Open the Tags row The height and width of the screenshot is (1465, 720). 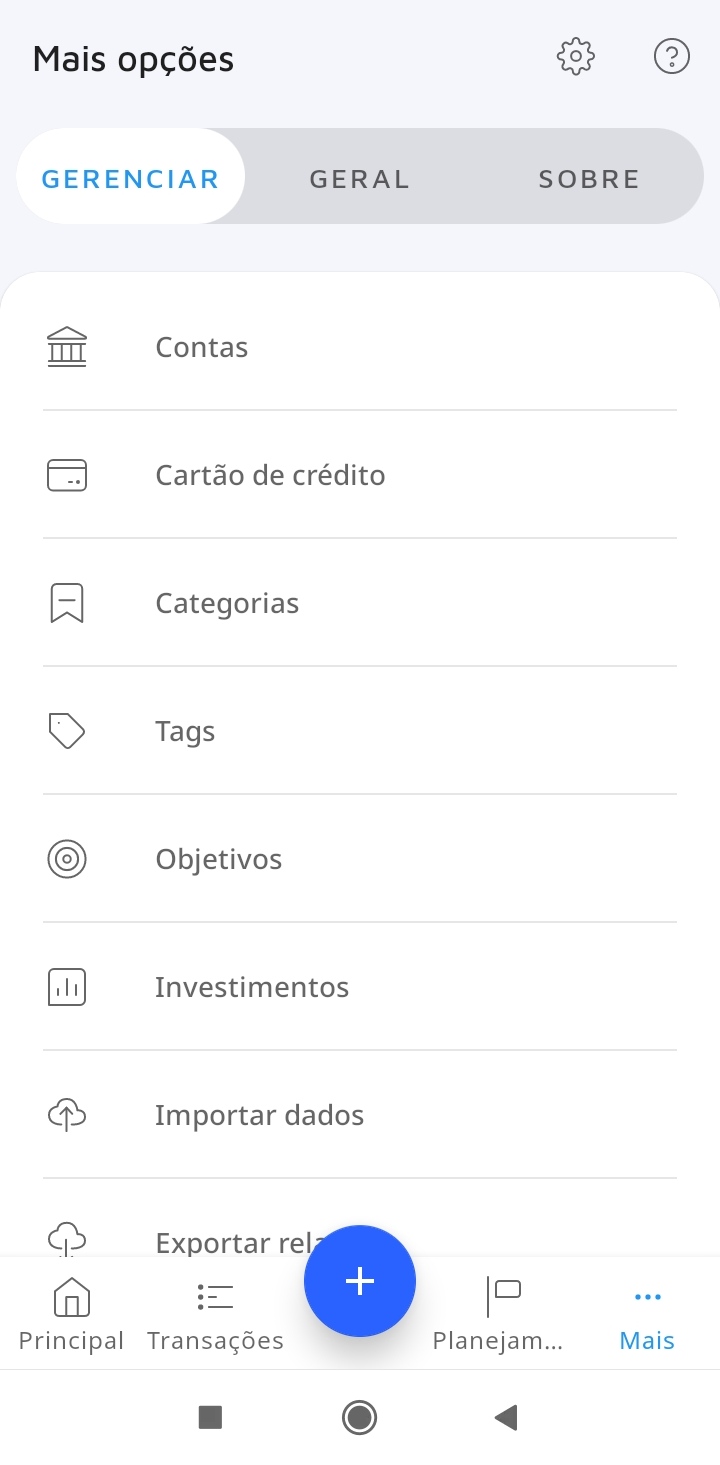click(x=360, y=731)
